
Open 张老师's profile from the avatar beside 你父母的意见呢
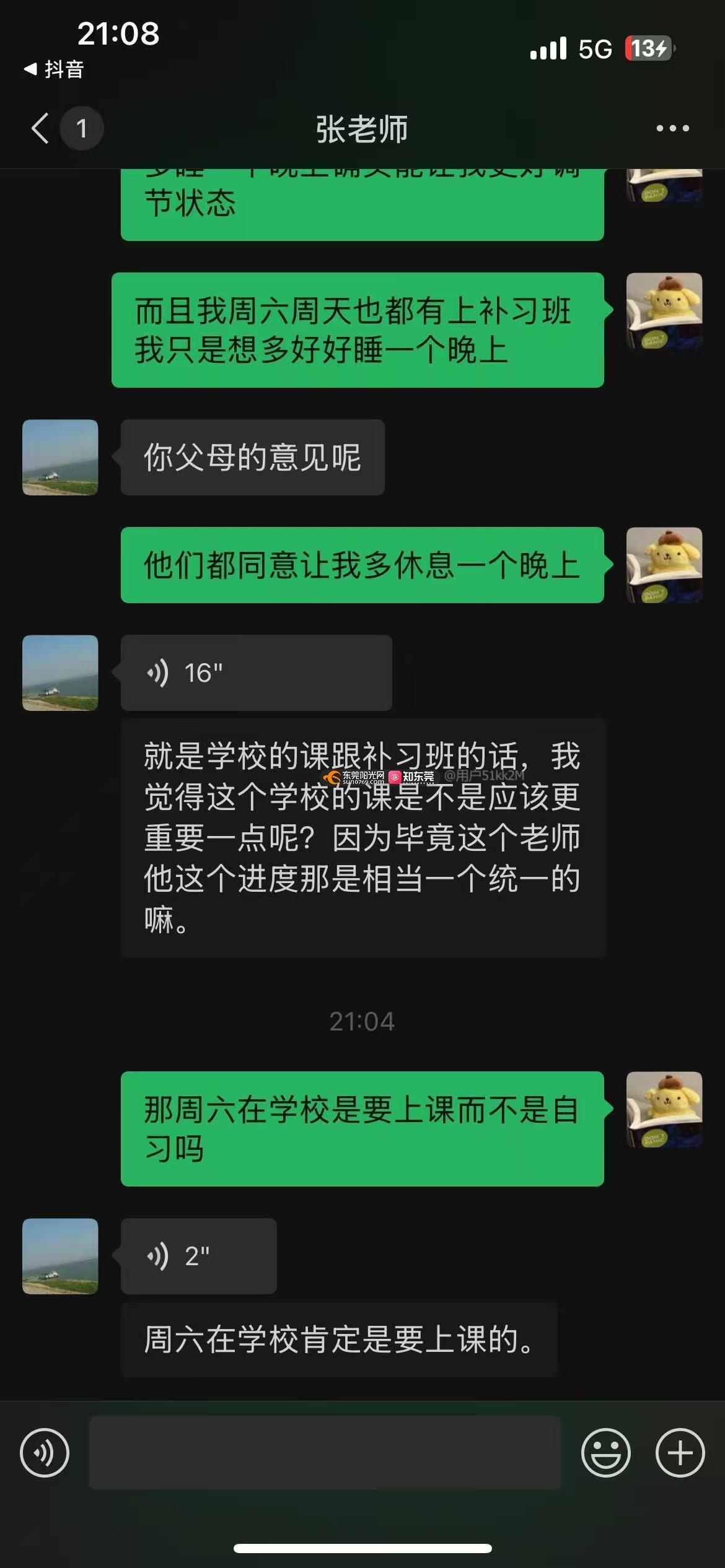pos(60,457)
